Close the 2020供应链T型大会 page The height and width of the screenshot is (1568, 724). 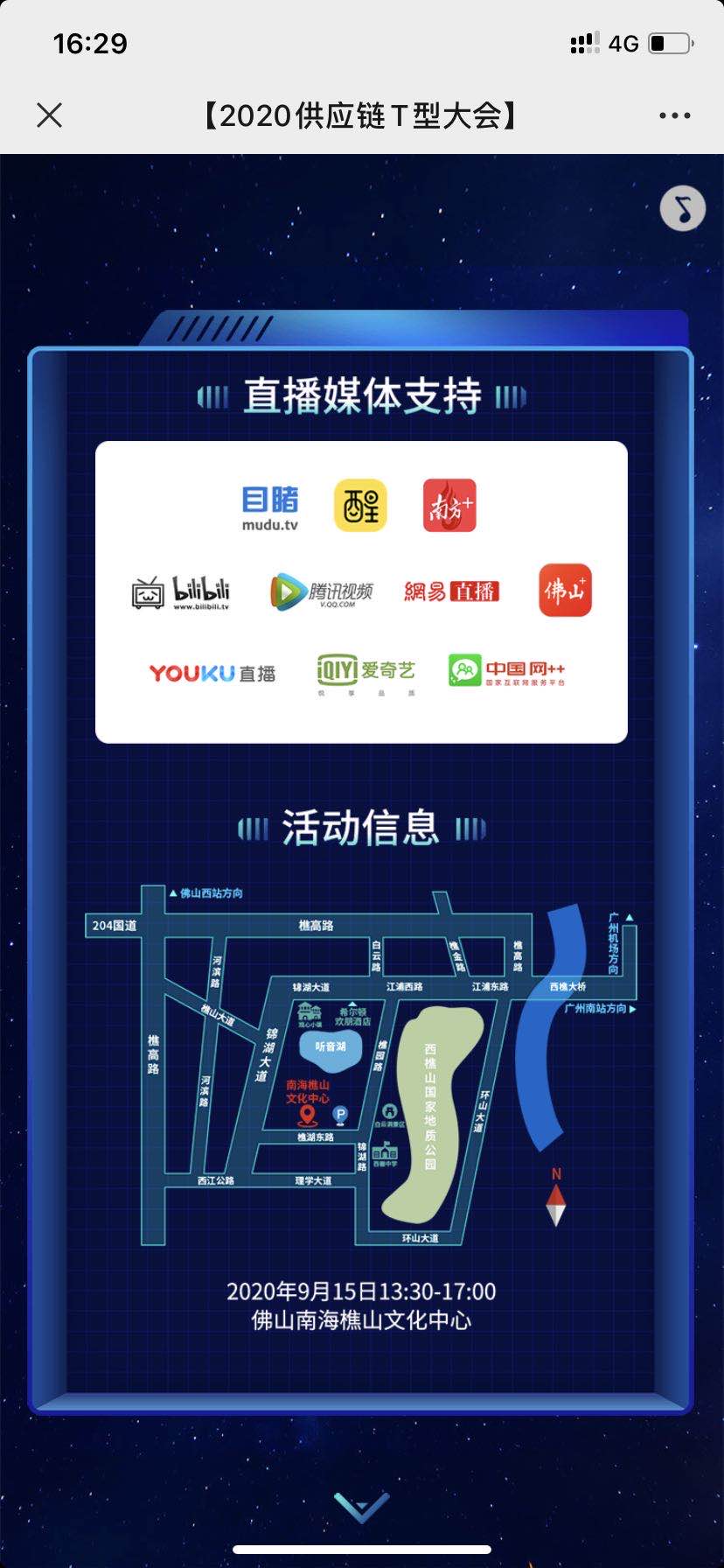[x=50, y=115]
